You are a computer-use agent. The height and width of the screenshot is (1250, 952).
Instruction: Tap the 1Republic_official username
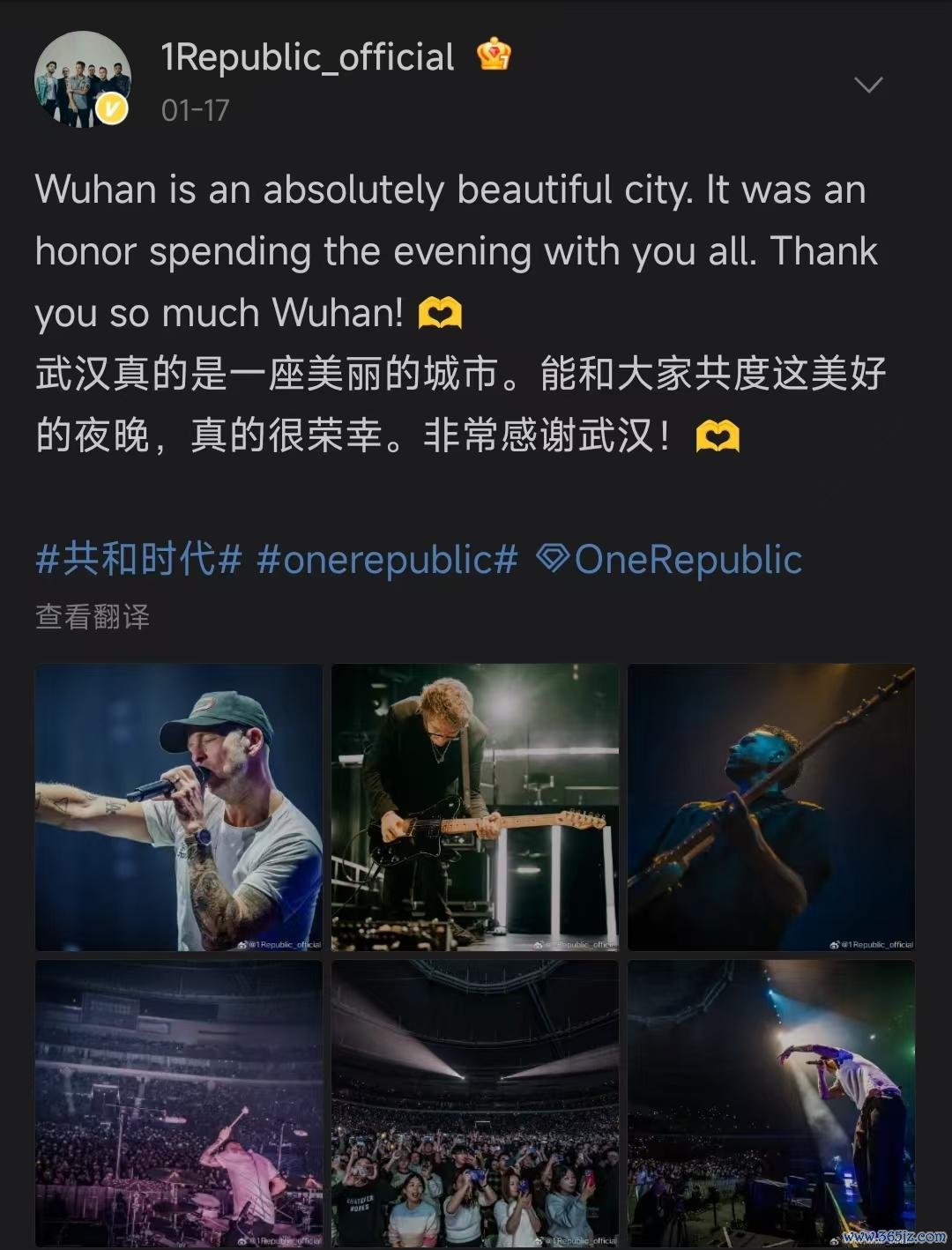point(308,57)
